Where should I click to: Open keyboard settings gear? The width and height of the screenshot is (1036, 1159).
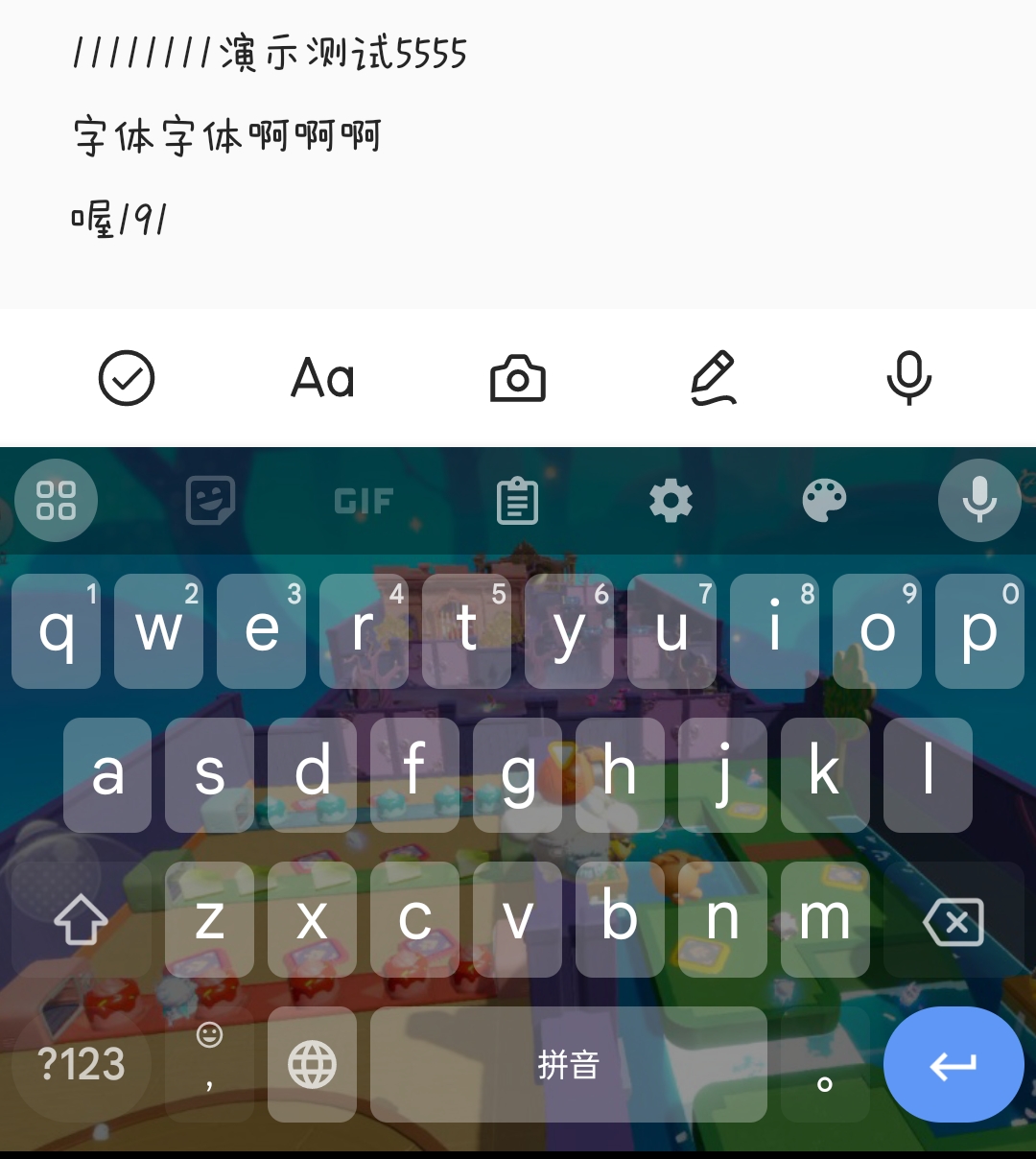[x=671, y=501]
